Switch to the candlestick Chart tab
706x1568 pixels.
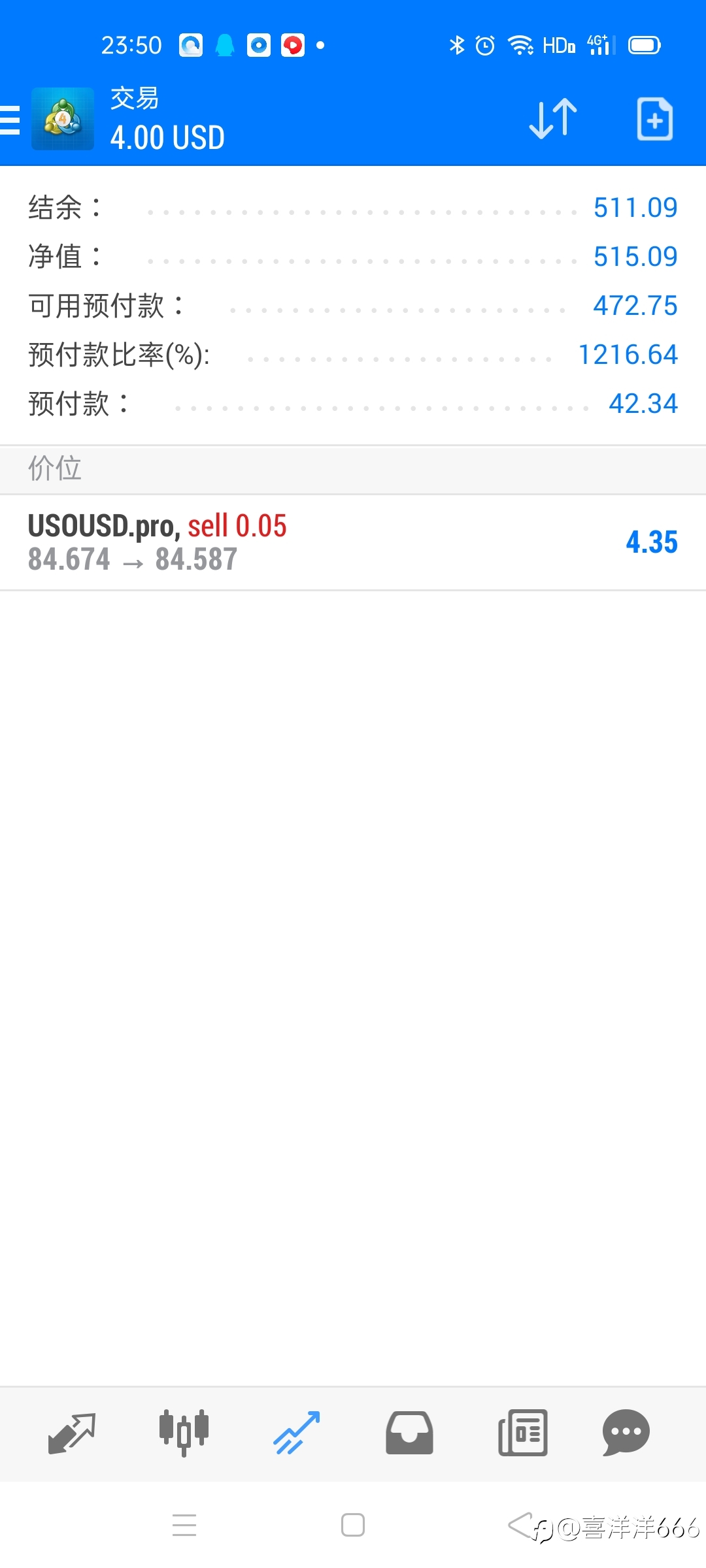pyautogui.click(x=184, y=1433)
